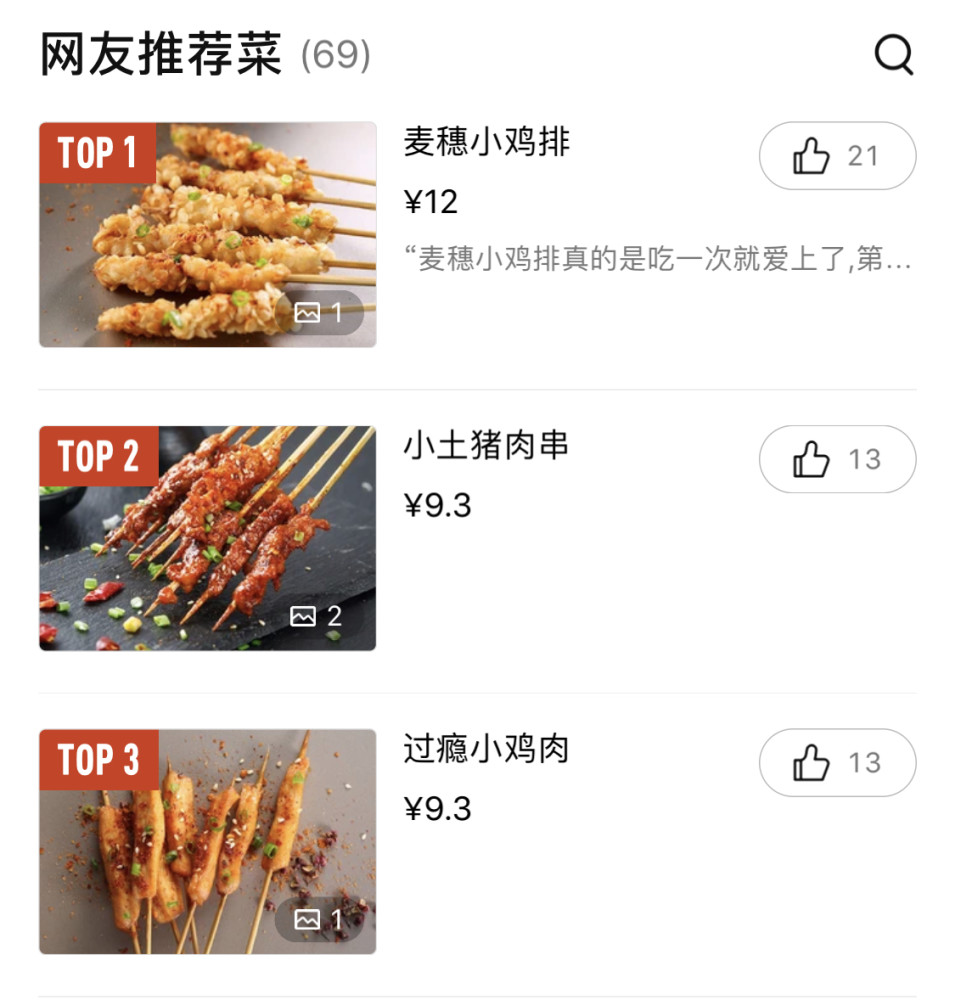Viewport: 955px width, 1000px height.
Task: Open search for recommended dishes
Action: coord(893,55)
